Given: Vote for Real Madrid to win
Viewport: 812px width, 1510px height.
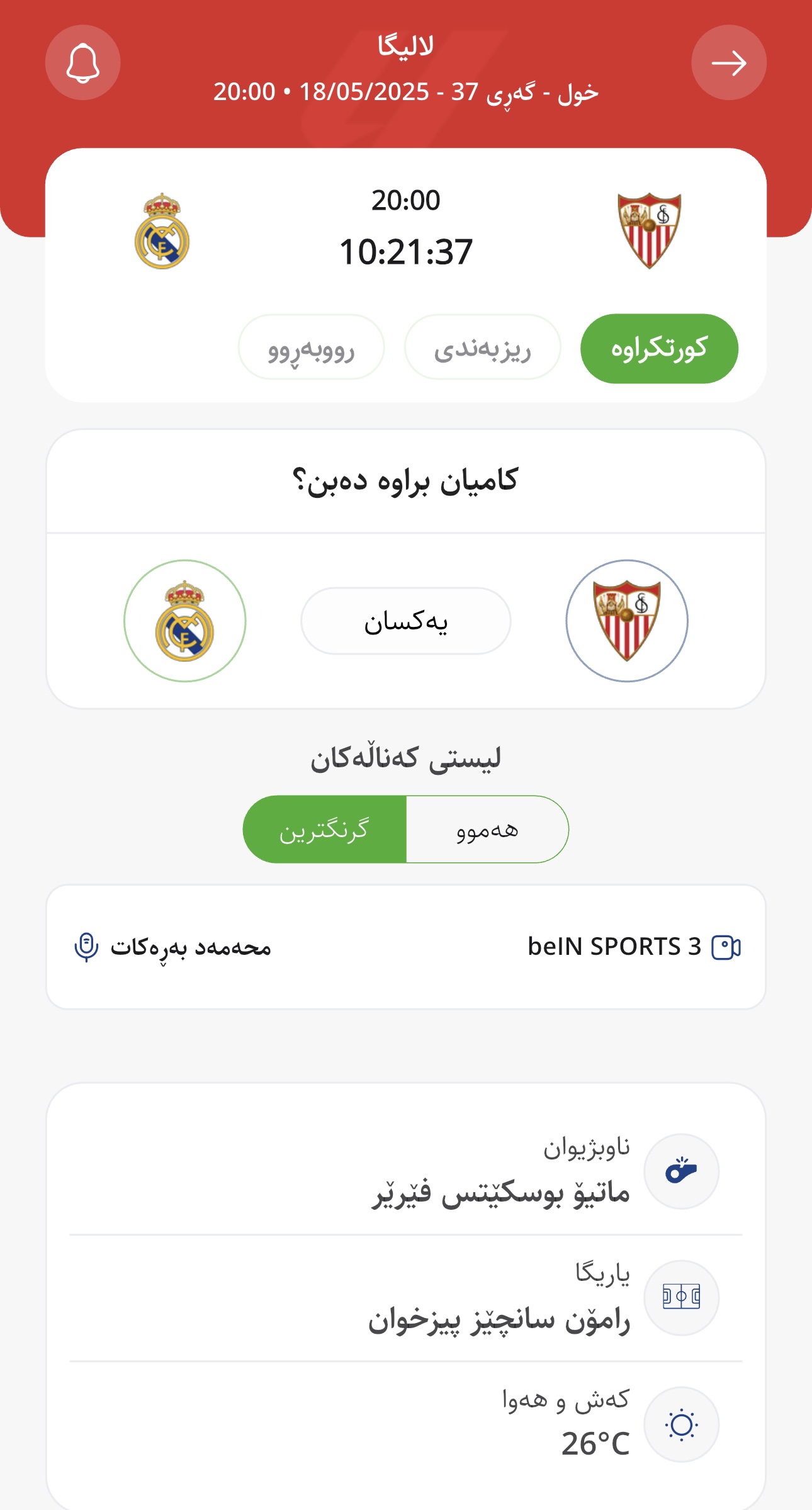Looking at the screenshot, I should (x=184, y=621).
